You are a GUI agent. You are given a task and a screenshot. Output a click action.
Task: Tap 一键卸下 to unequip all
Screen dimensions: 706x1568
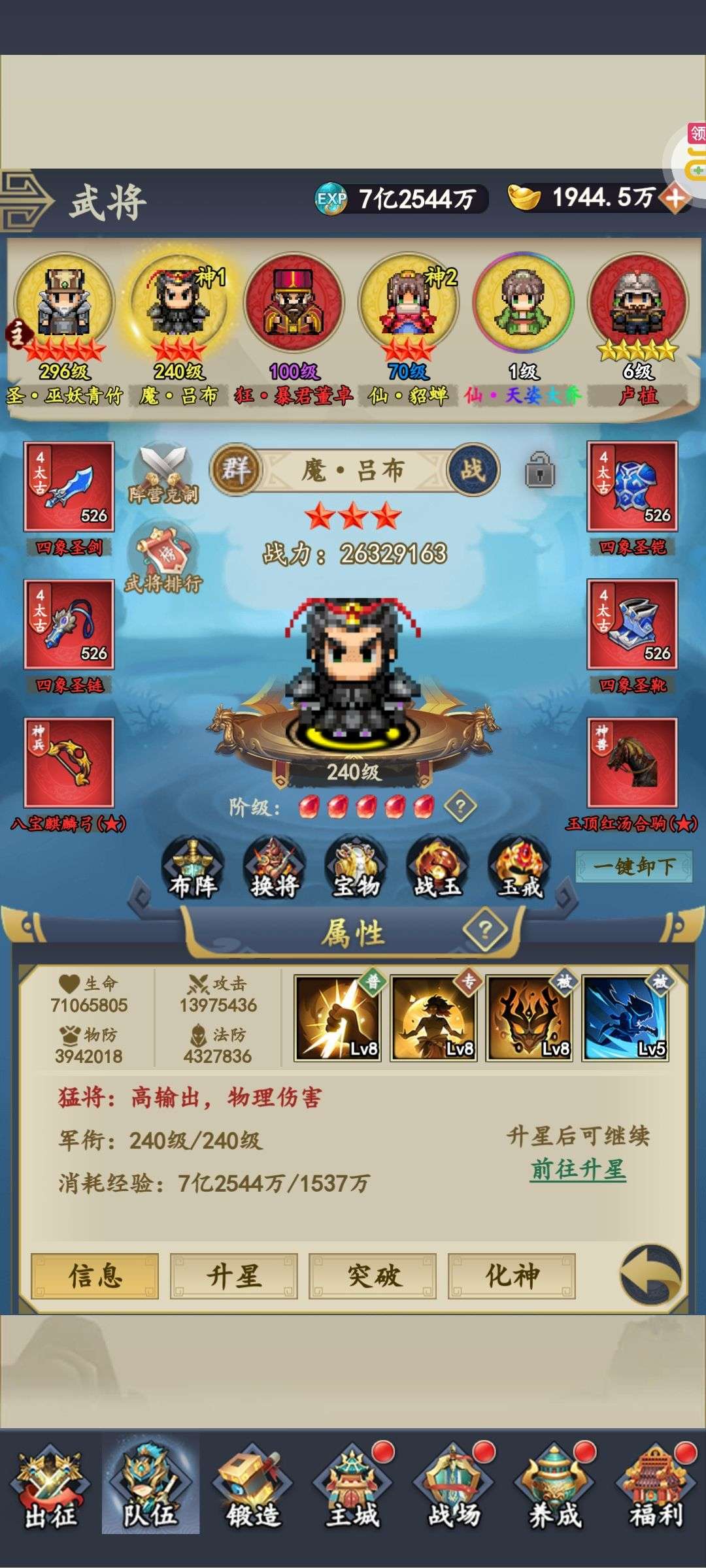point(633,866)
